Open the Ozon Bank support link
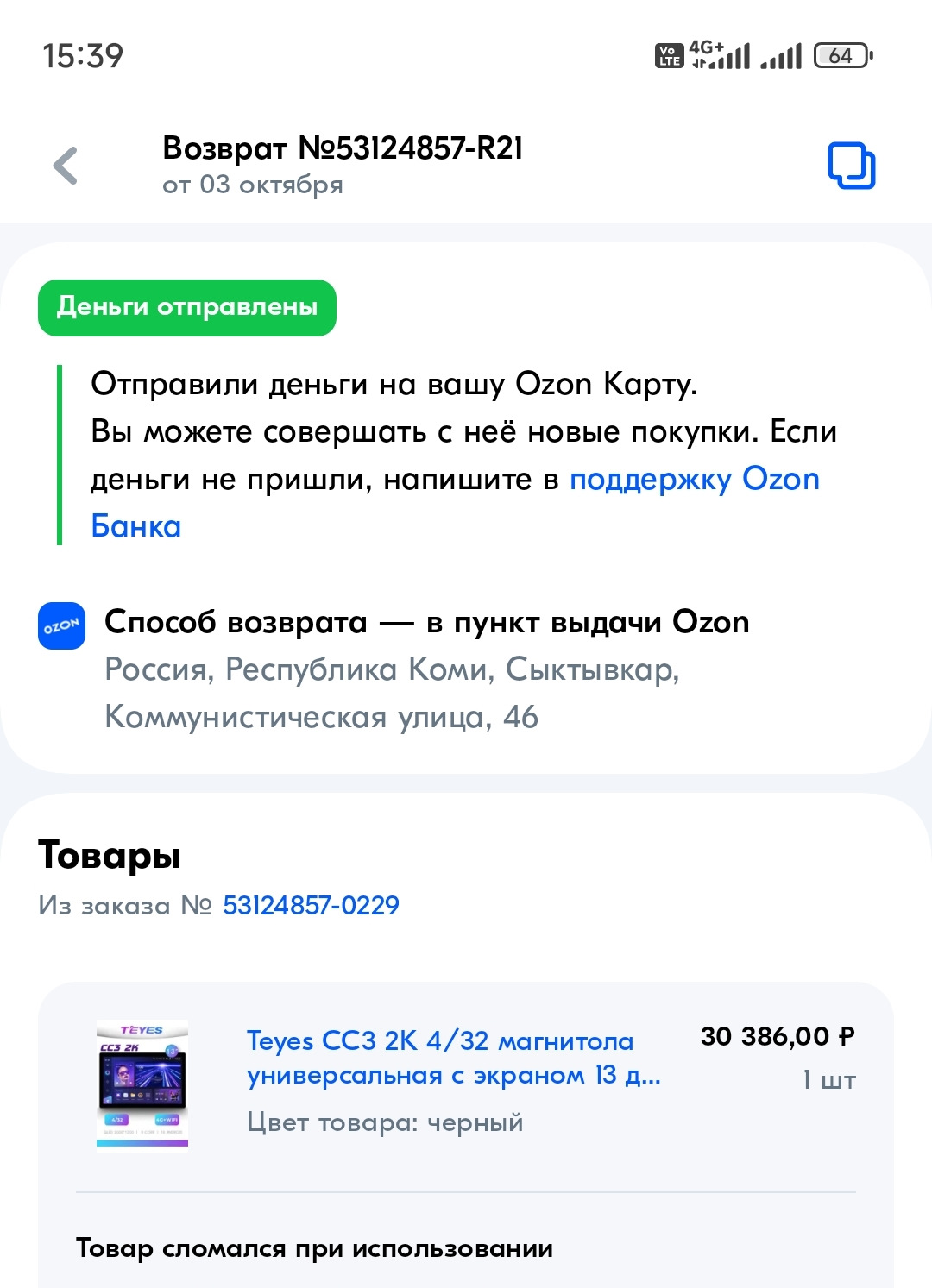 pyautogui.click(x=694, y=480)
